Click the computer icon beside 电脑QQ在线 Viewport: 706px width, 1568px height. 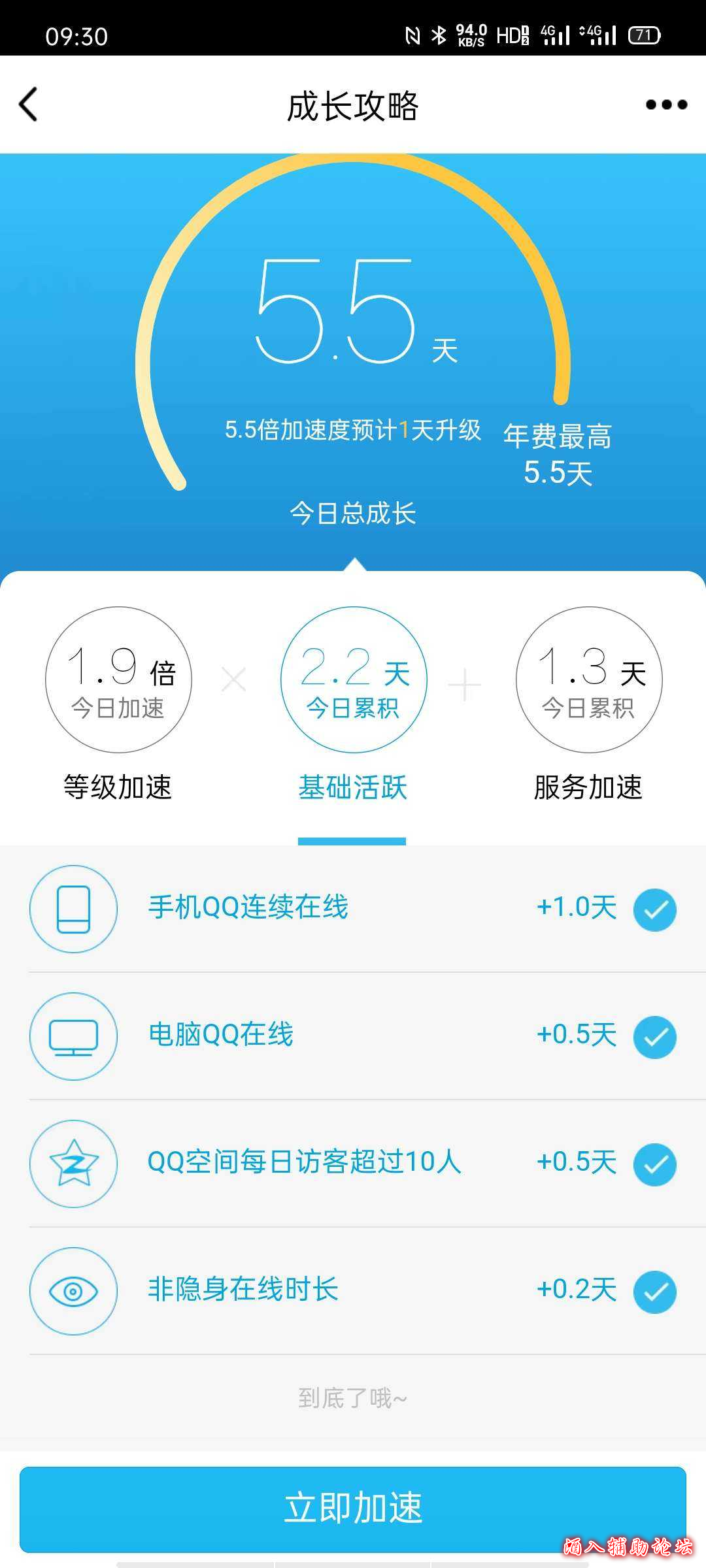coord(73,1037)
